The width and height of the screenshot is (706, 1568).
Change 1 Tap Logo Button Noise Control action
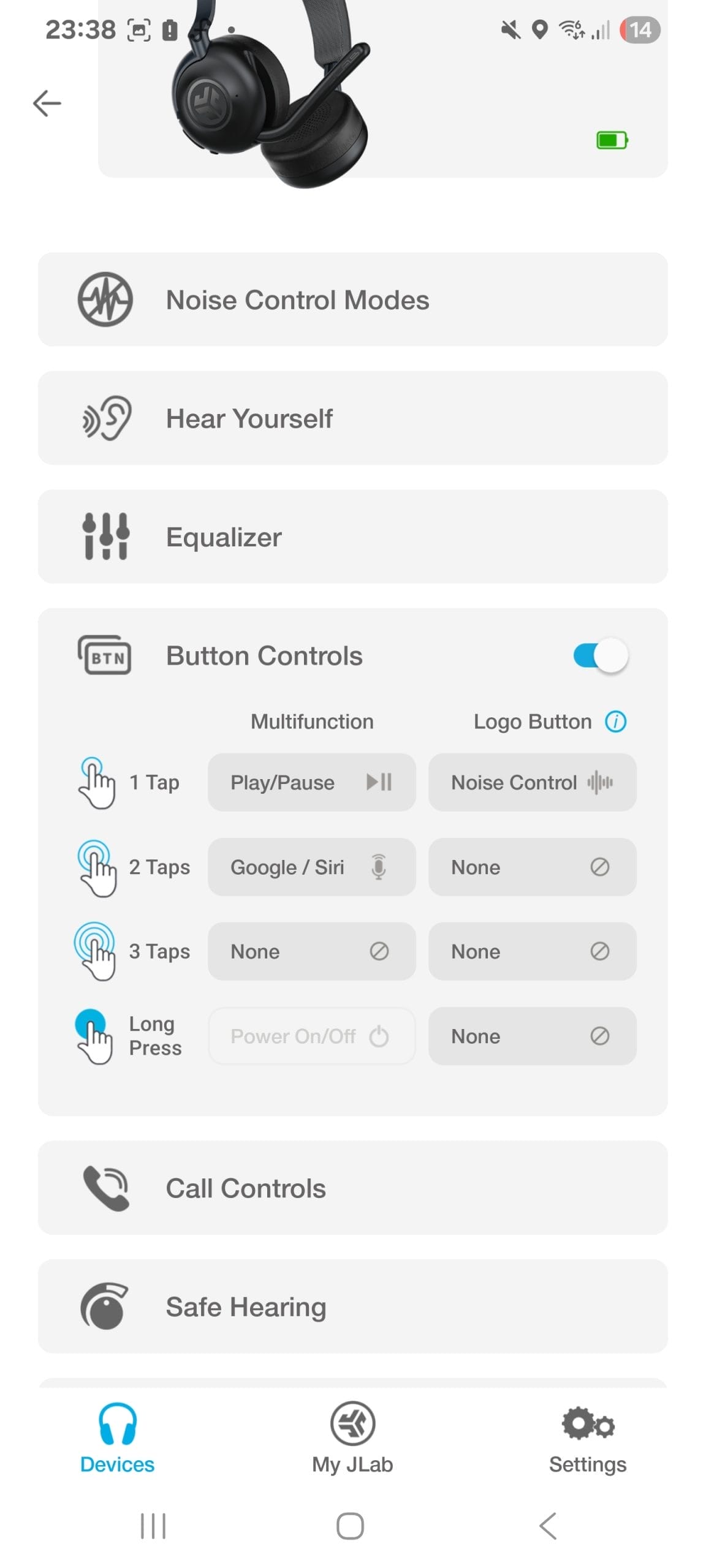pos(532,782)
